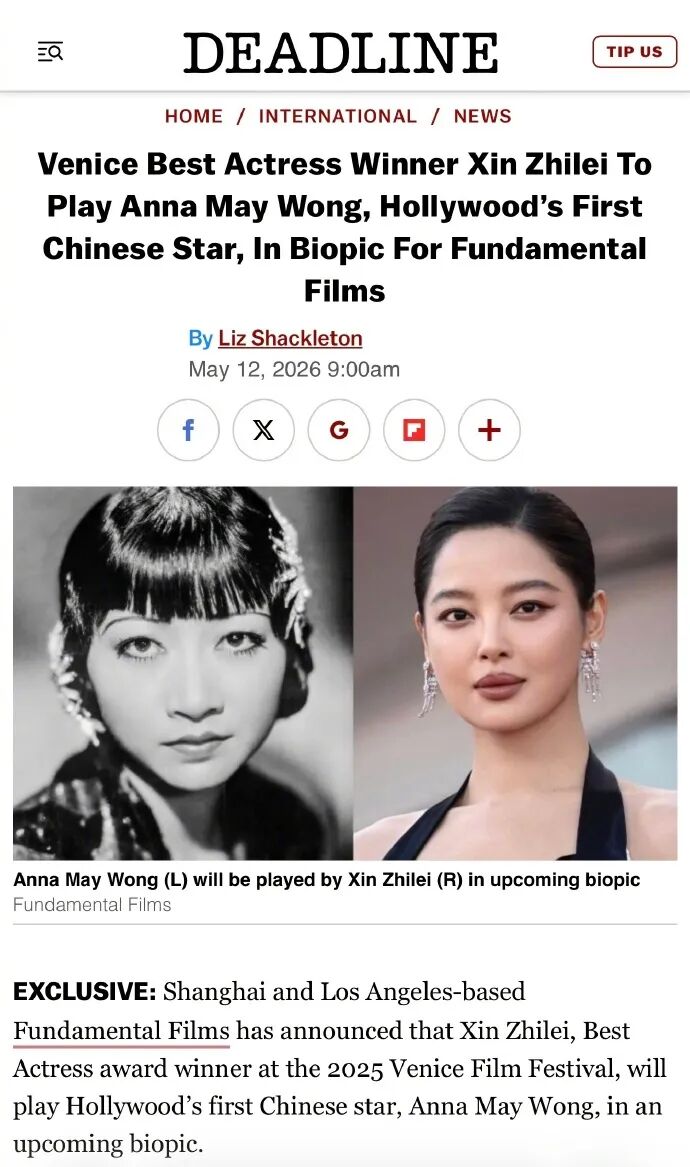Tap the DEADLINE logo to go home
Image resolution: width=690 pixels, height=1167 pixels.
(x=341, y=53)
